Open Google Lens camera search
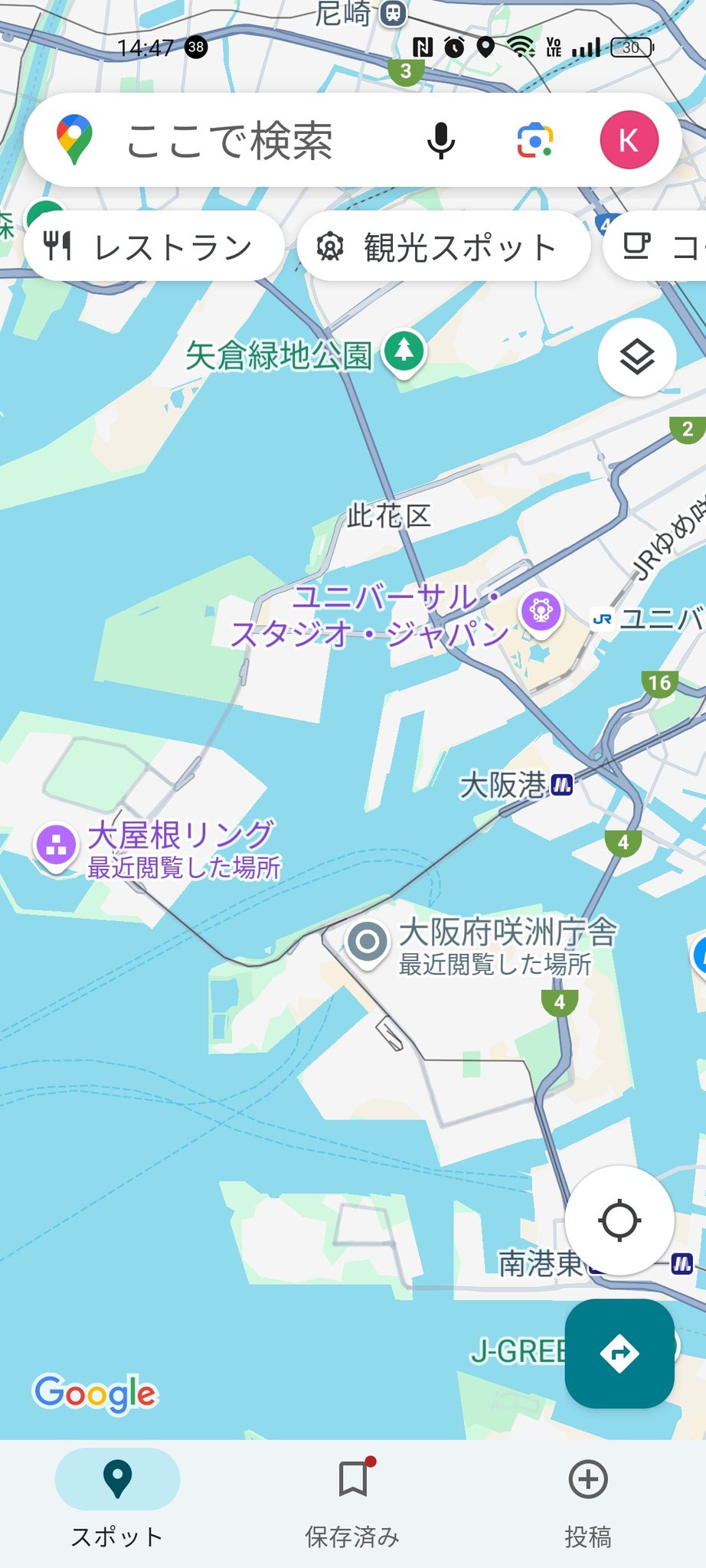706x1568 pixels. (534, 141)
